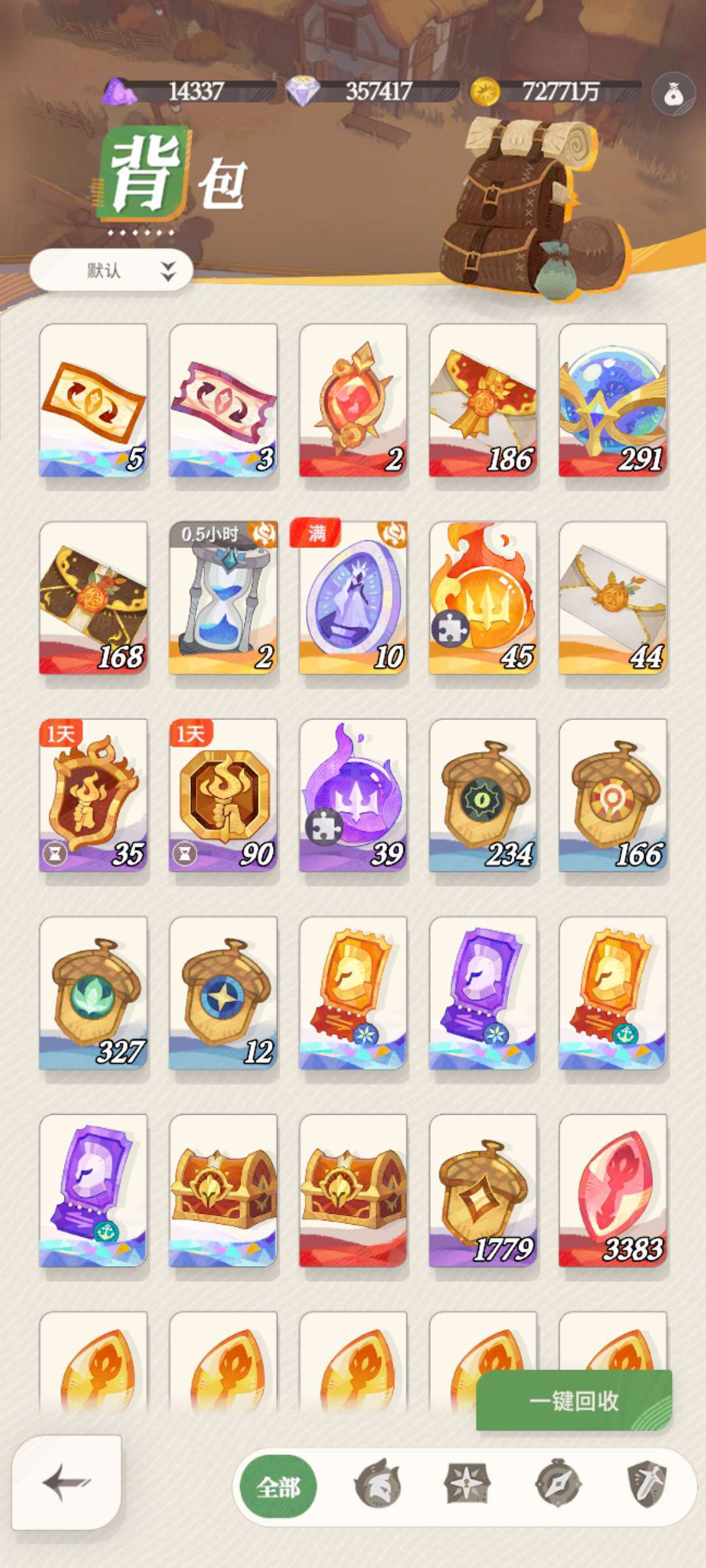This screenshot has width=706, height=1568.
Task: Open the fire trident orb with count 45
Action: pos(483,598)
